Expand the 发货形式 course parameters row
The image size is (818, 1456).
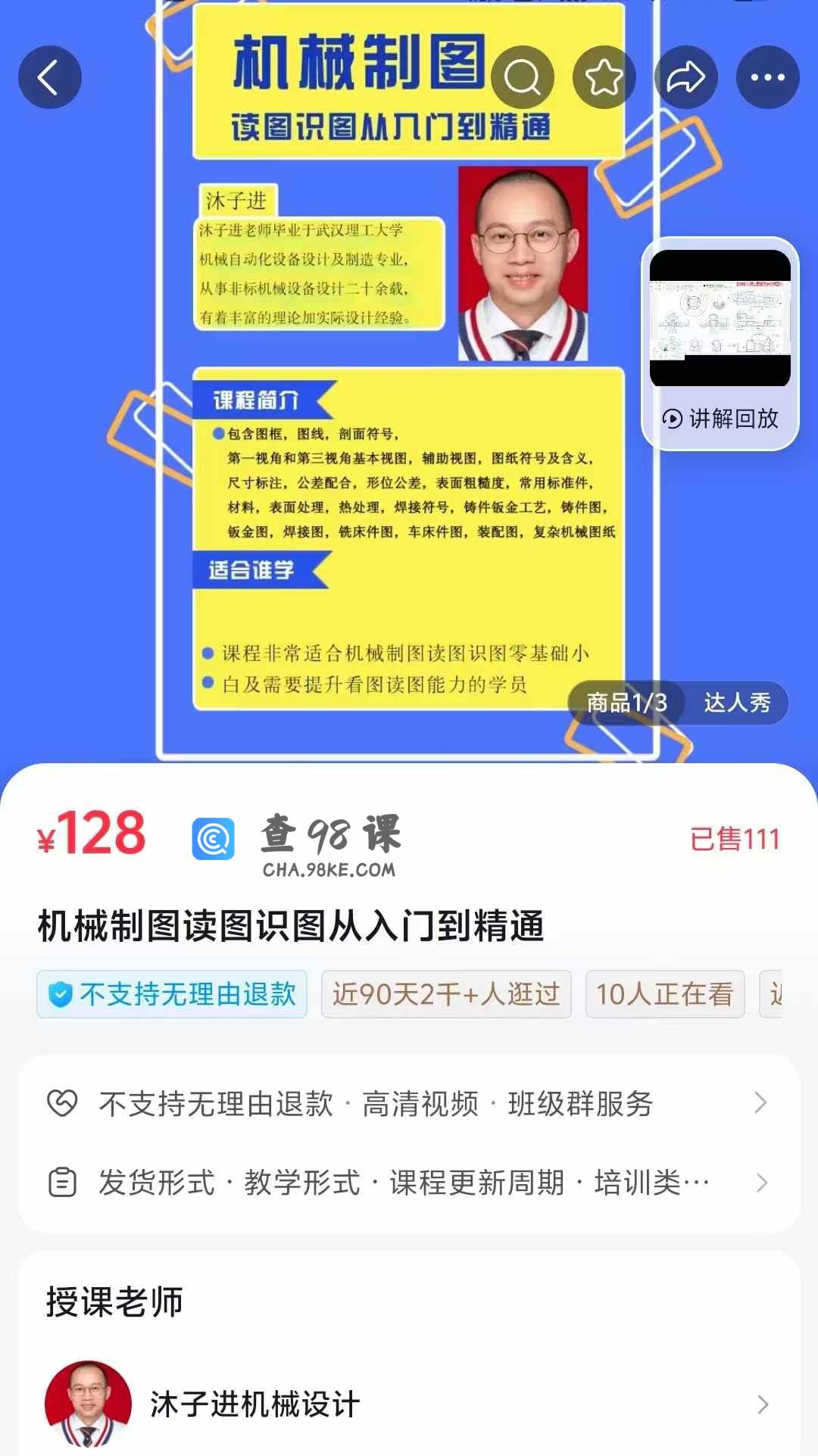click(409, 1182)
